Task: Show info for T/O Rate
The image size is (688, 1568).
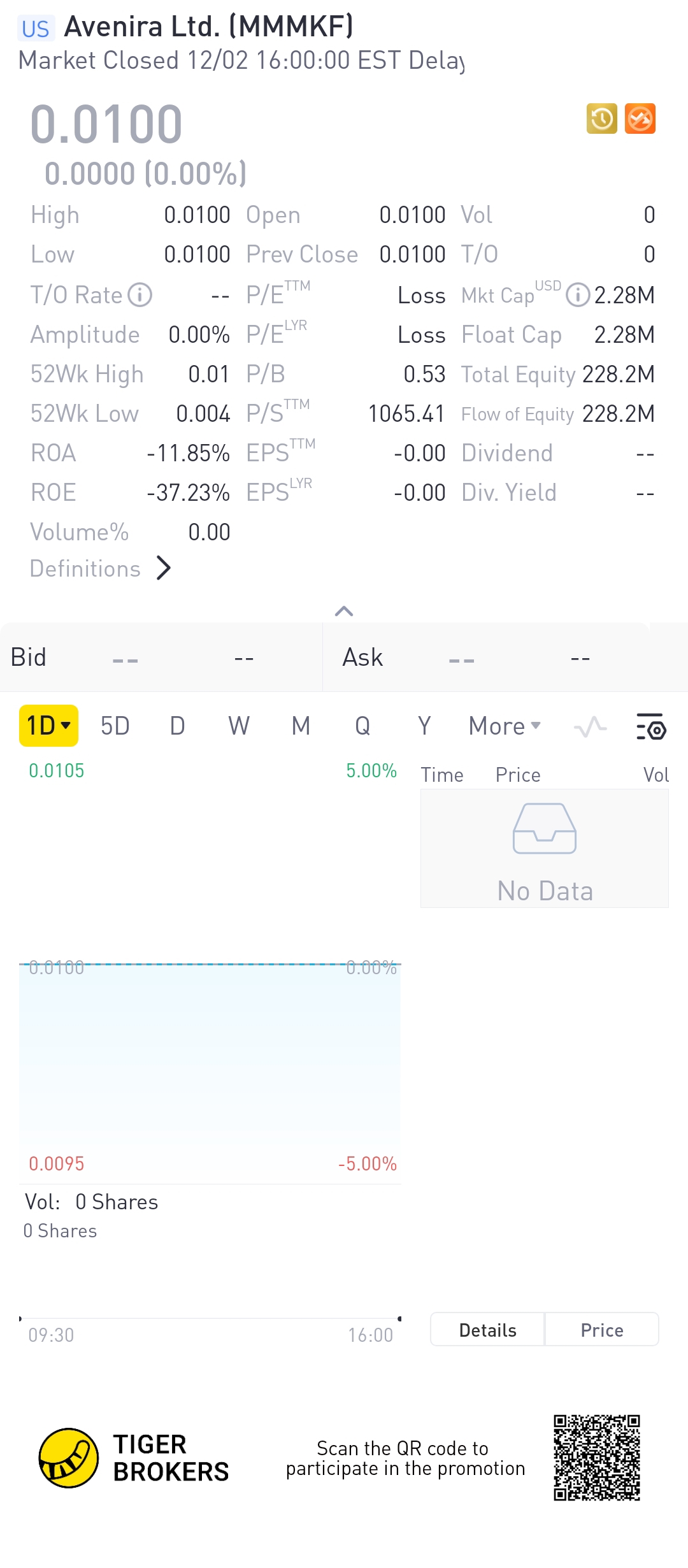Action: pyautogui.click(x=140, y=295)
